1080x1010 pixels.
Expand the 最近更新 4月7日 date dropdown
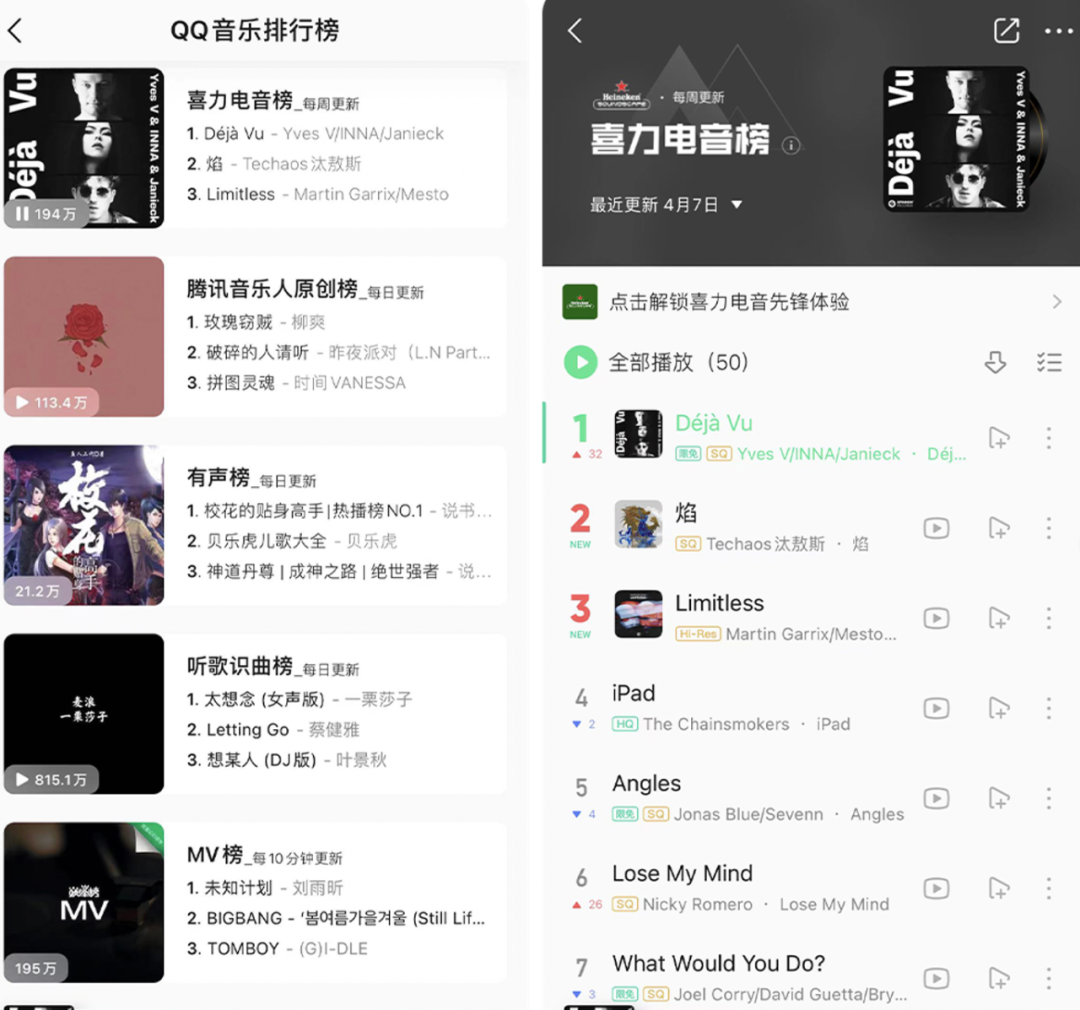point(736,205)
